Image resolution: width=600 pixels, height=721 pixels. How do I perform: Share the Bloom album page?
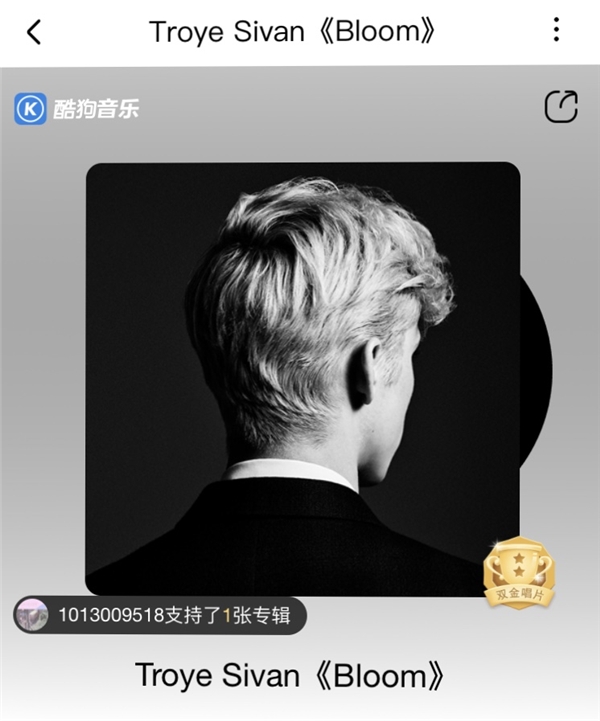click(x=561, y=107)
